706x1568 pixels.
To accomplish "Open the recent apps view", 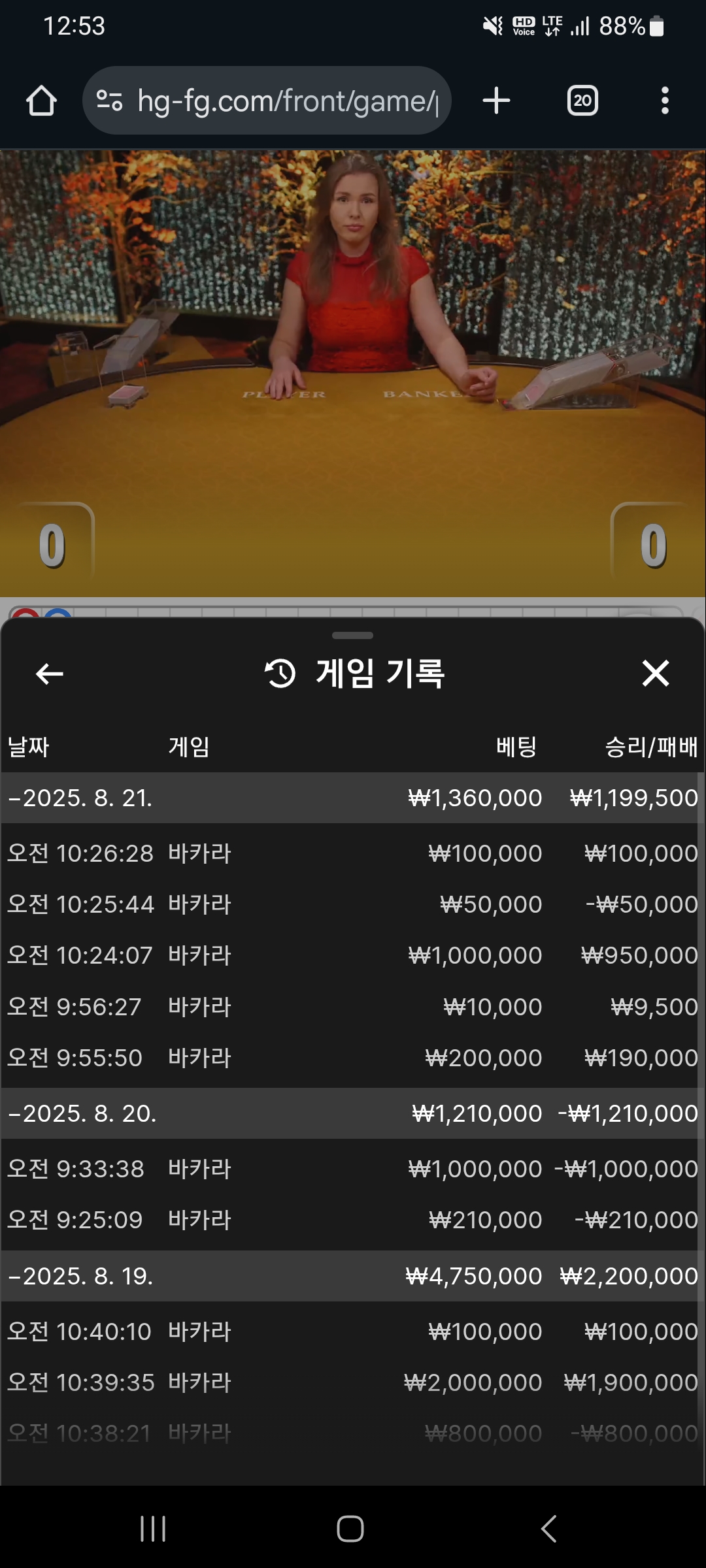I will [153, 1529].
